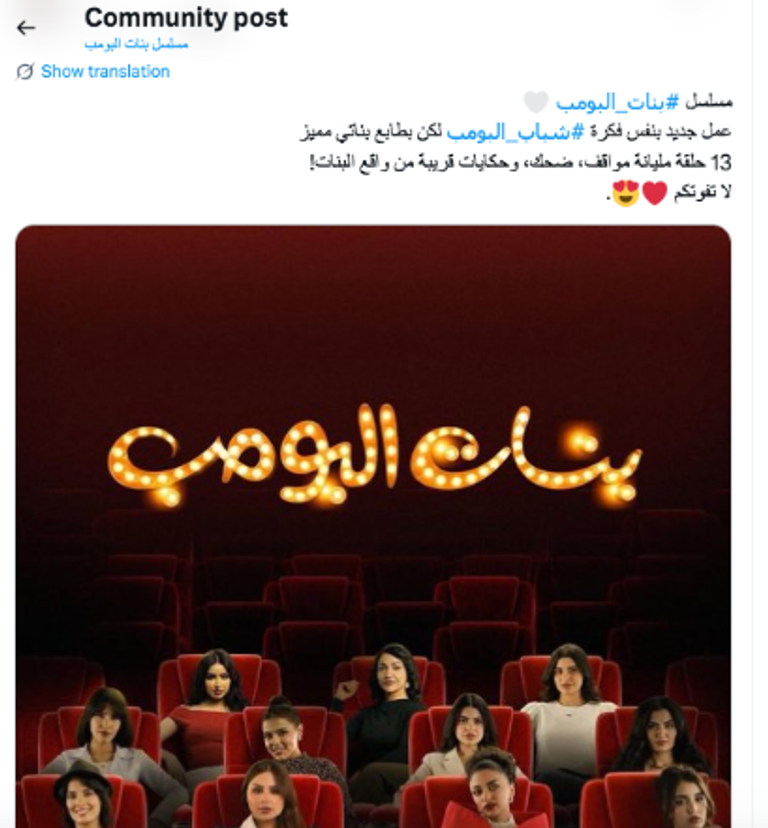Go back using the arrow icon

pos(25,27)
